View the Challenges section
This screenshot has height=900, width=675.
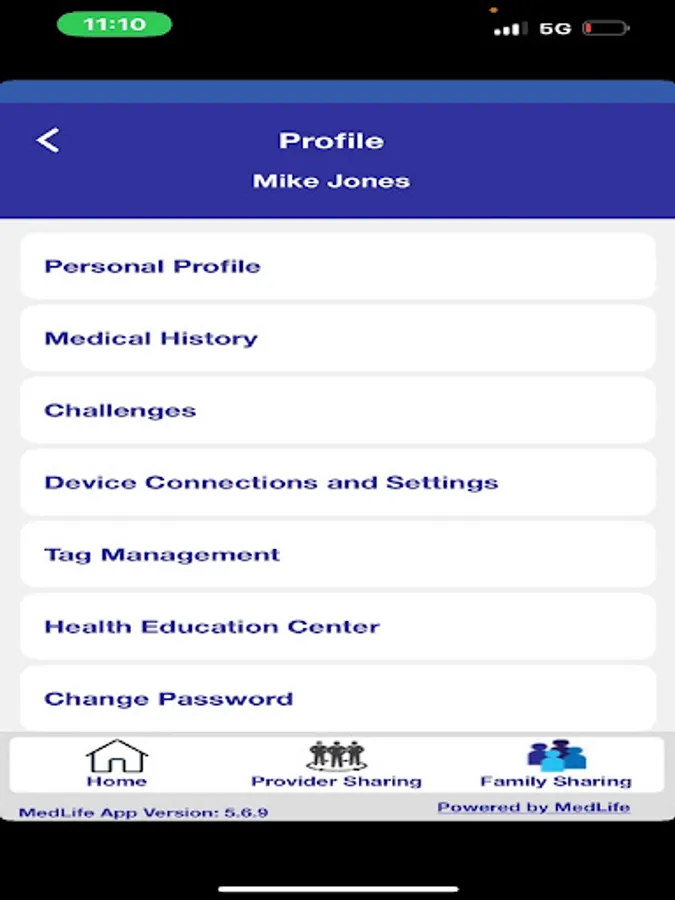tap(337, 410)
